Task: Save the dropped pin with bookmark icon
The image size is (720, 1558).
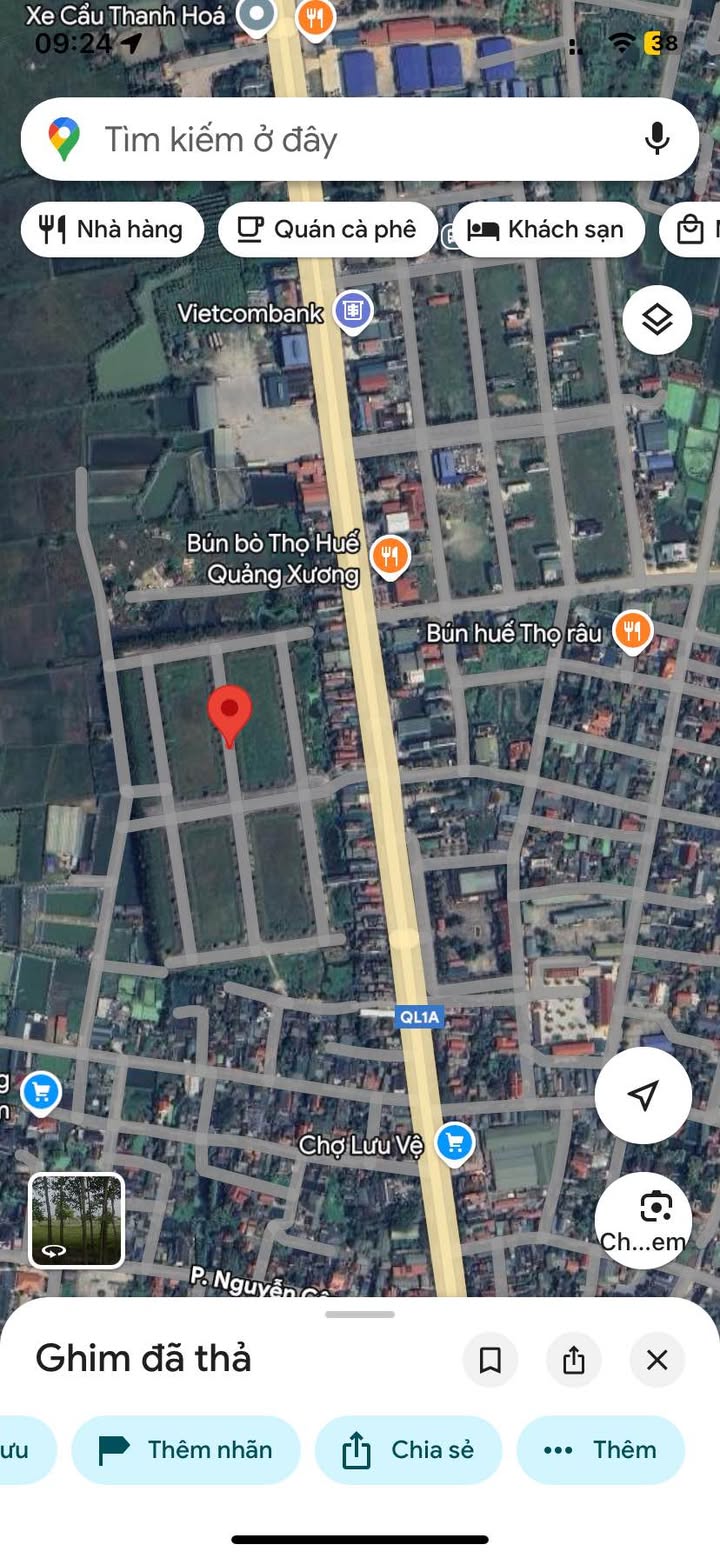Action: coord(490,1360)
